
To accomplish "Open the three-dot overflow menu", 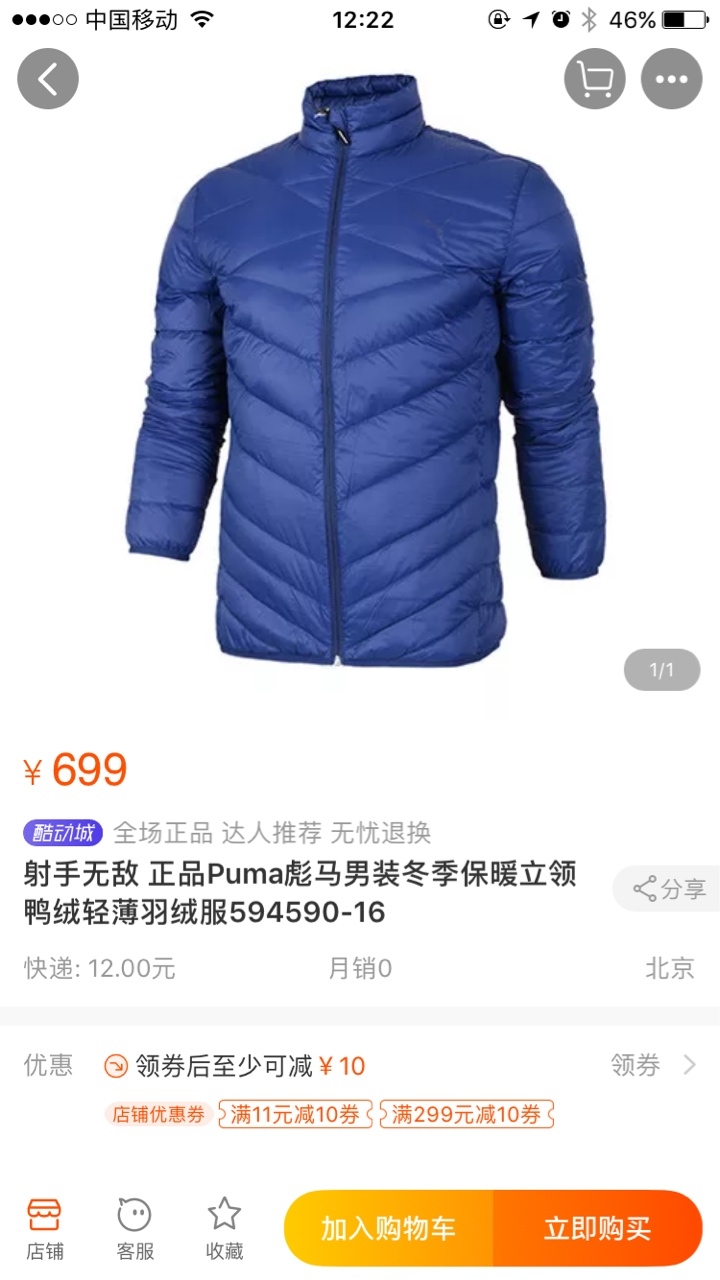I will pos(672,79).
